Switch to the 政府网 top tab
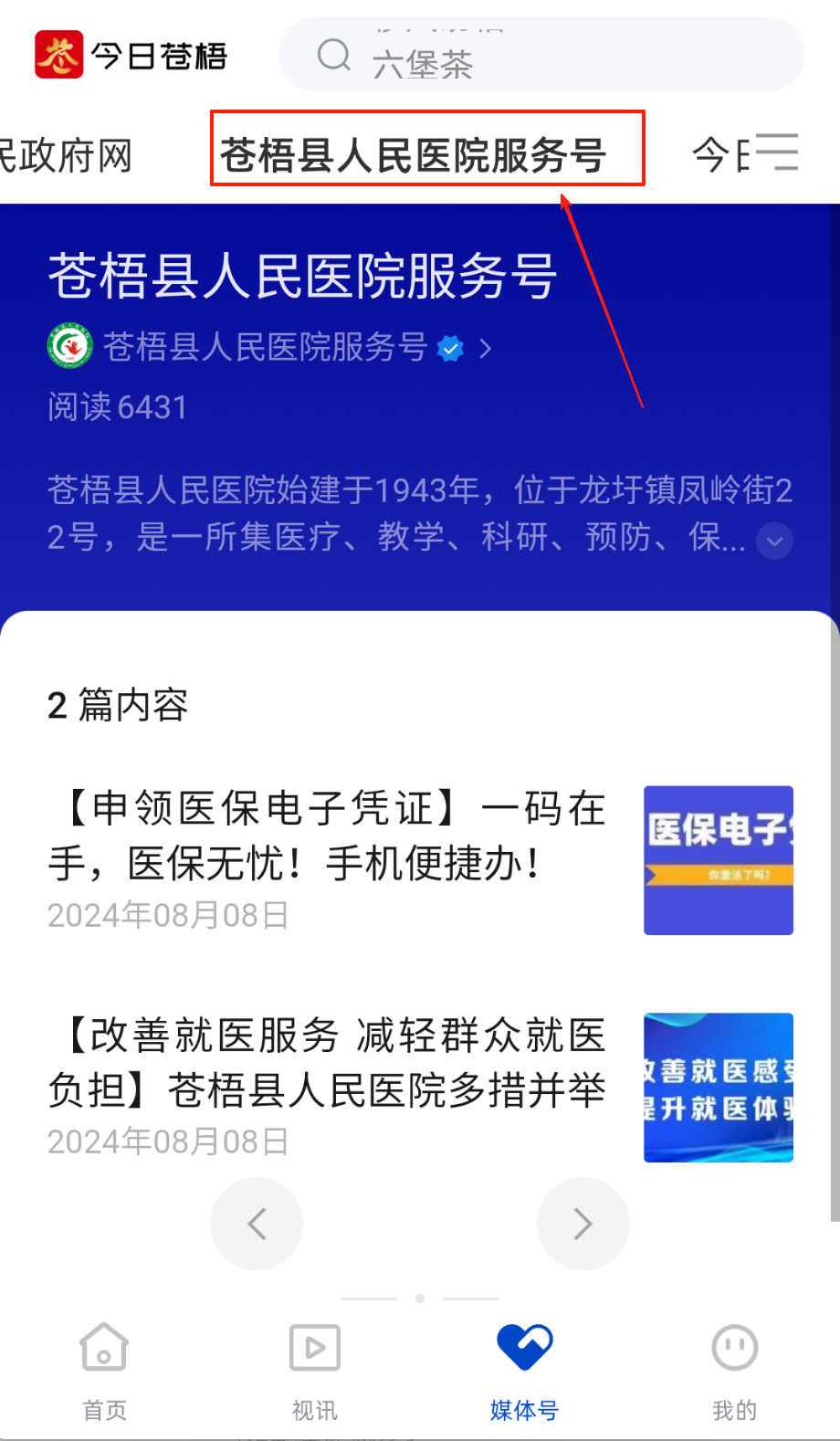This screenshot has width=840, height=1441. (x=66, y=155)
